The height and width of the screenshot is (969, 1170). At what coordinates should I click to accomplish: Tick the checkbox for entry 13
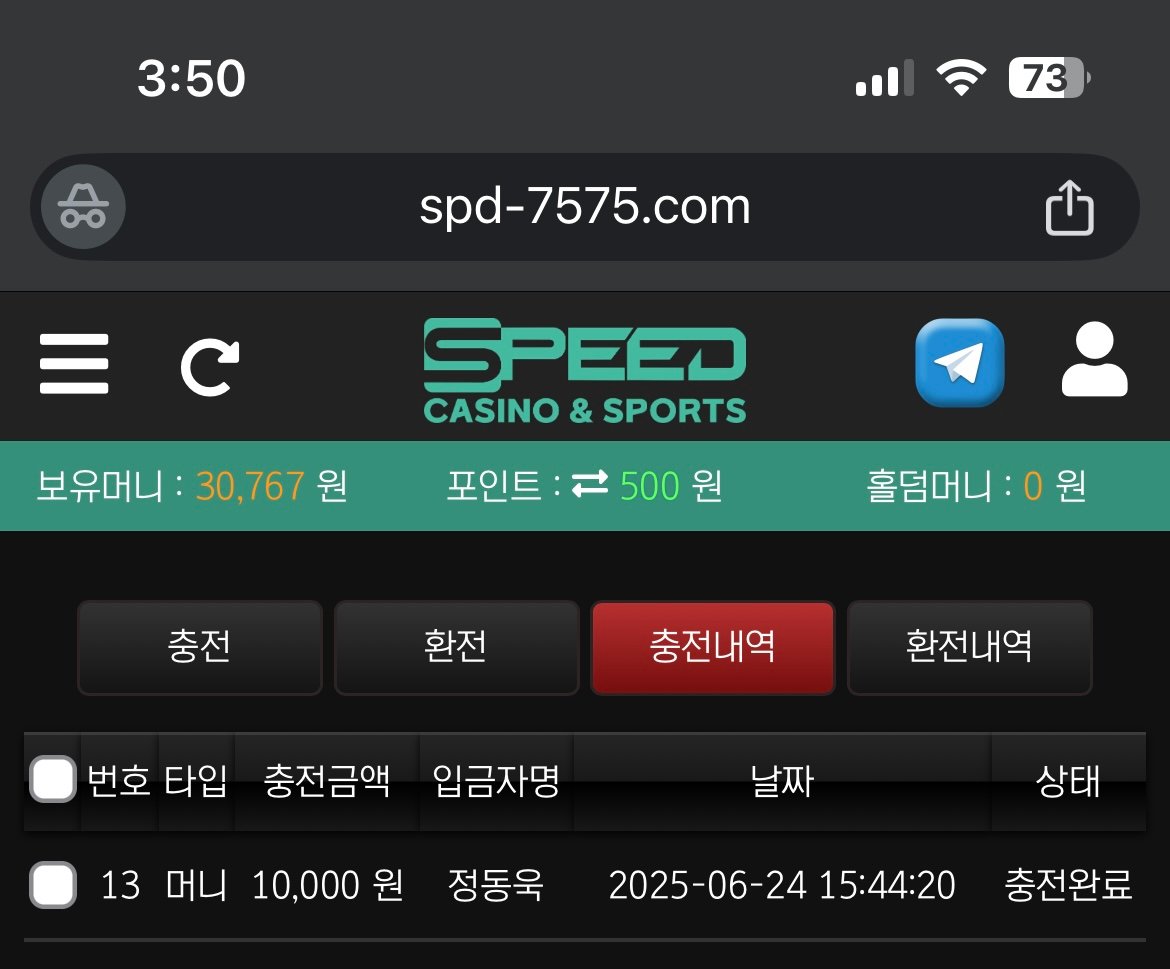coord(53,885)
